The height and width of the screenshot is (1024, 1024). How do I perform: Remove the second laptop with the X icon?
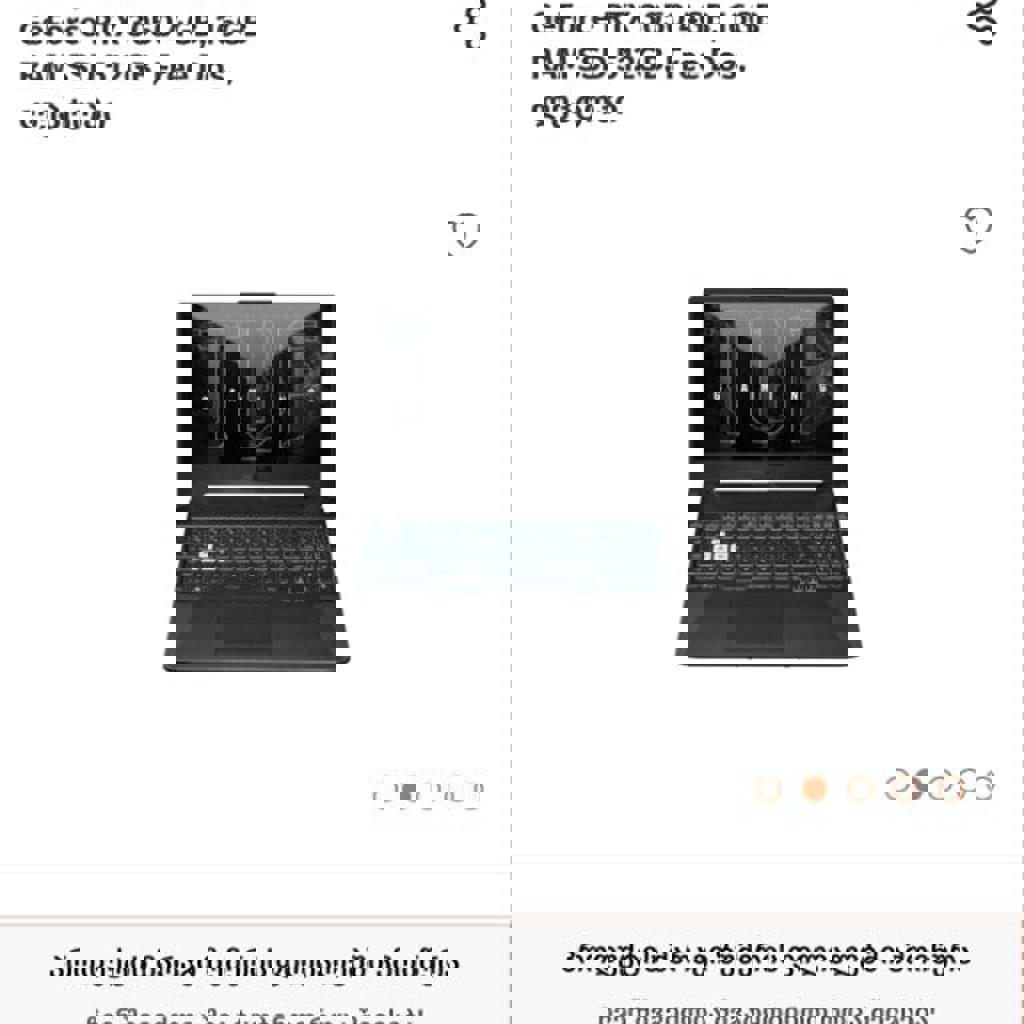(985, 20)
